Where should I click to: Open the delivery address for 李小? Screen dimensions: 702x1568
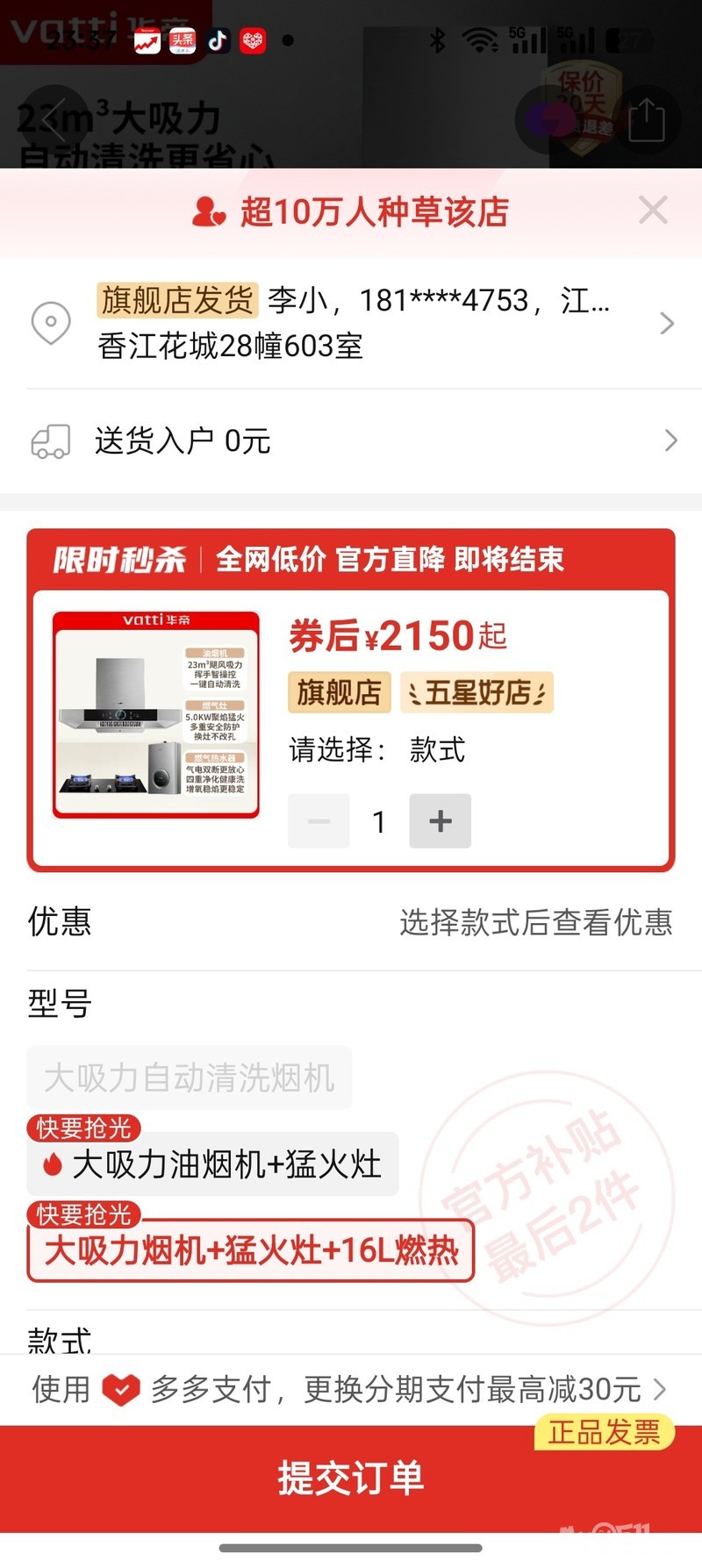click(x=351, y=323)
